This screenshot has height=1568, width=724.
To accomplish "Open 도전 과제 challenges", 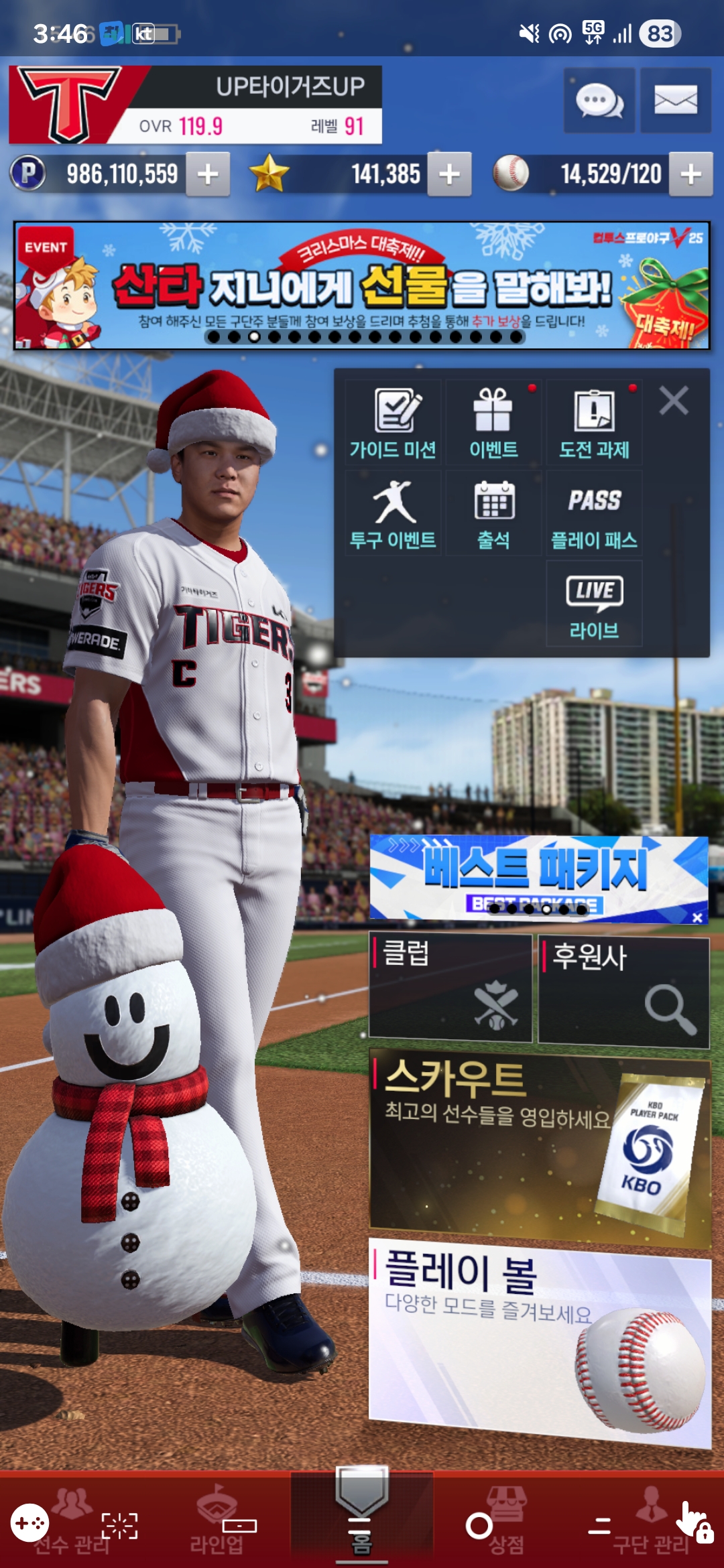I will tap(594, 423).
